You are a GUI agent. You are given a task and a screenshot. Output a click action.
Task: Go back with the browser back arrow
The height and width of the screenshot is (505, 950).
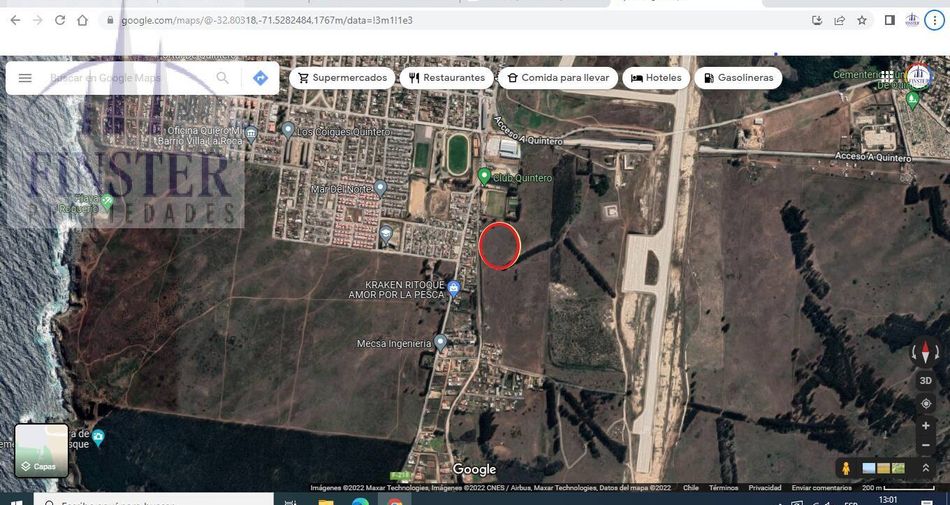pos(14,20)
